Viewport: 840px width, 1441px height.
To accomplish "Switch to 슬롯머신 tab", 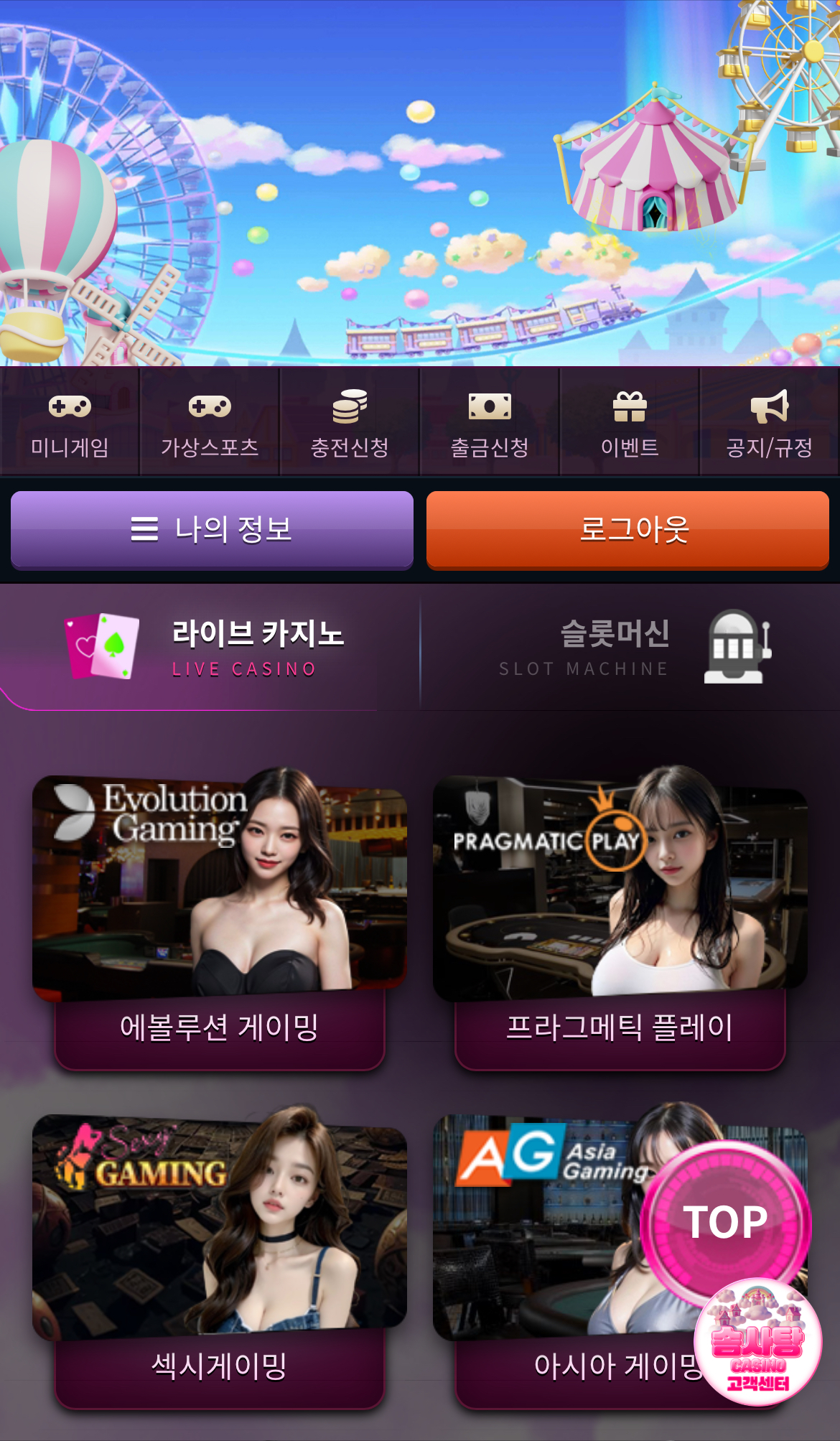I will point(630,648).
